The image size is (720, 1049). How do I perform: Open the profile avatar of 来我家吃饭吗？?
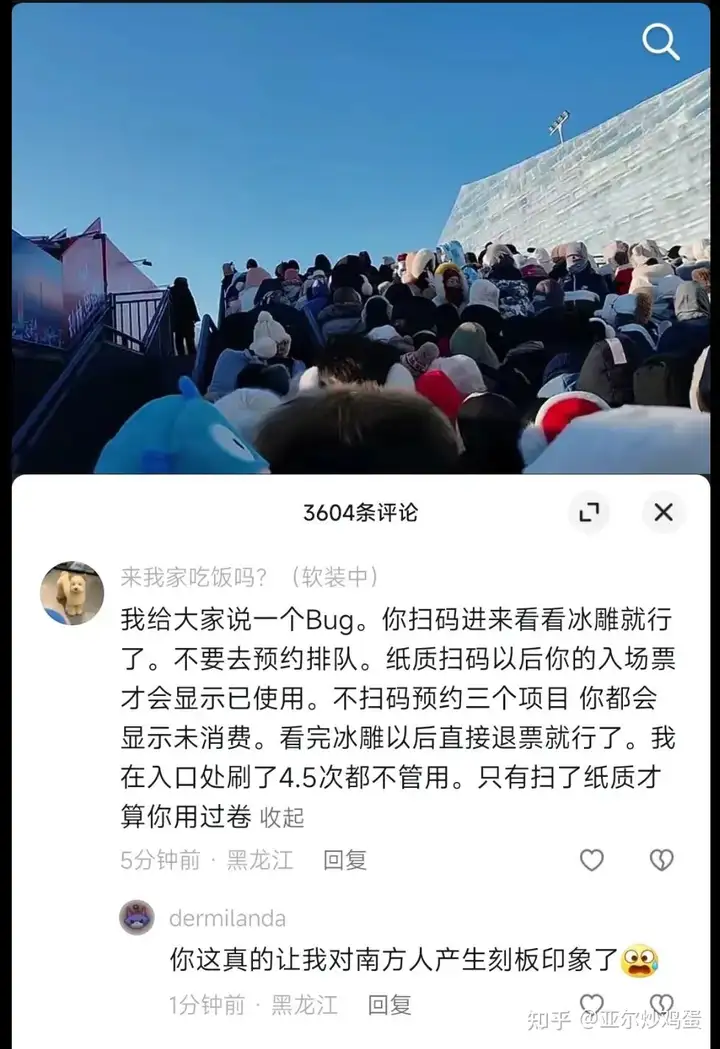(72, 593)
